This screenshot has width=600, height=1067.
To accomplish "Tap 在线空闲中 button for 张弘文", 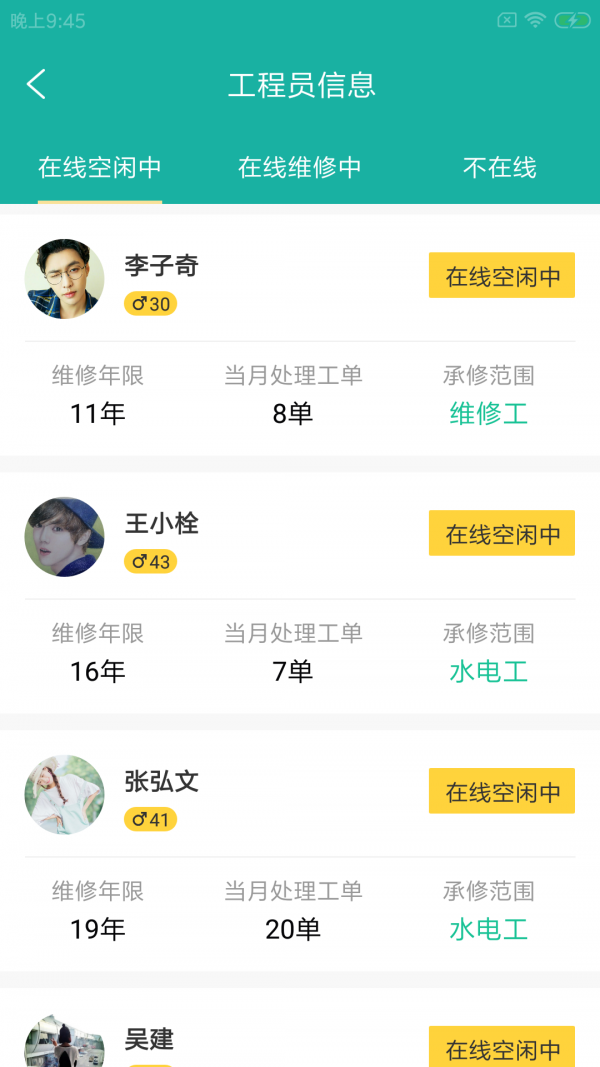I will 502,792.
